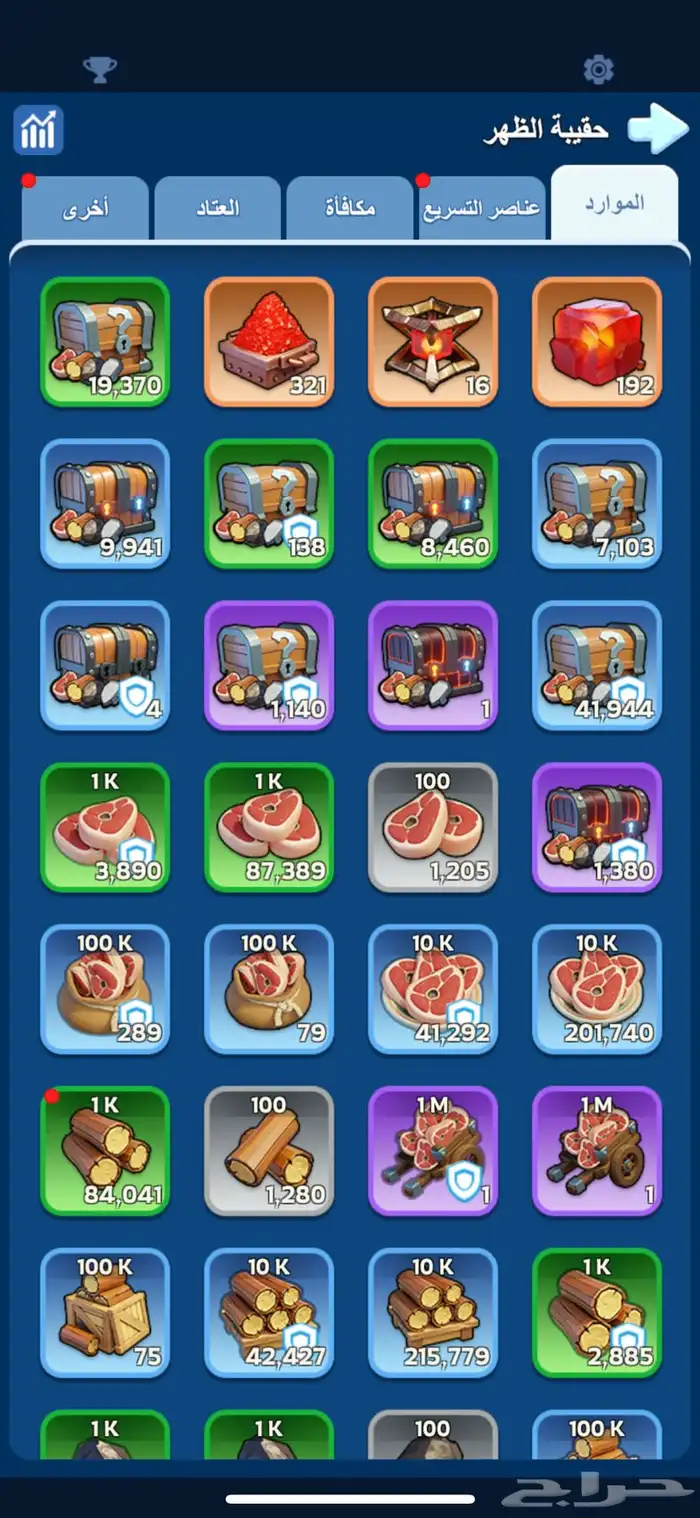Tap the trophy icon at top
The image size is (700, 1518).
pyautogui.click(x=99, y=69)
